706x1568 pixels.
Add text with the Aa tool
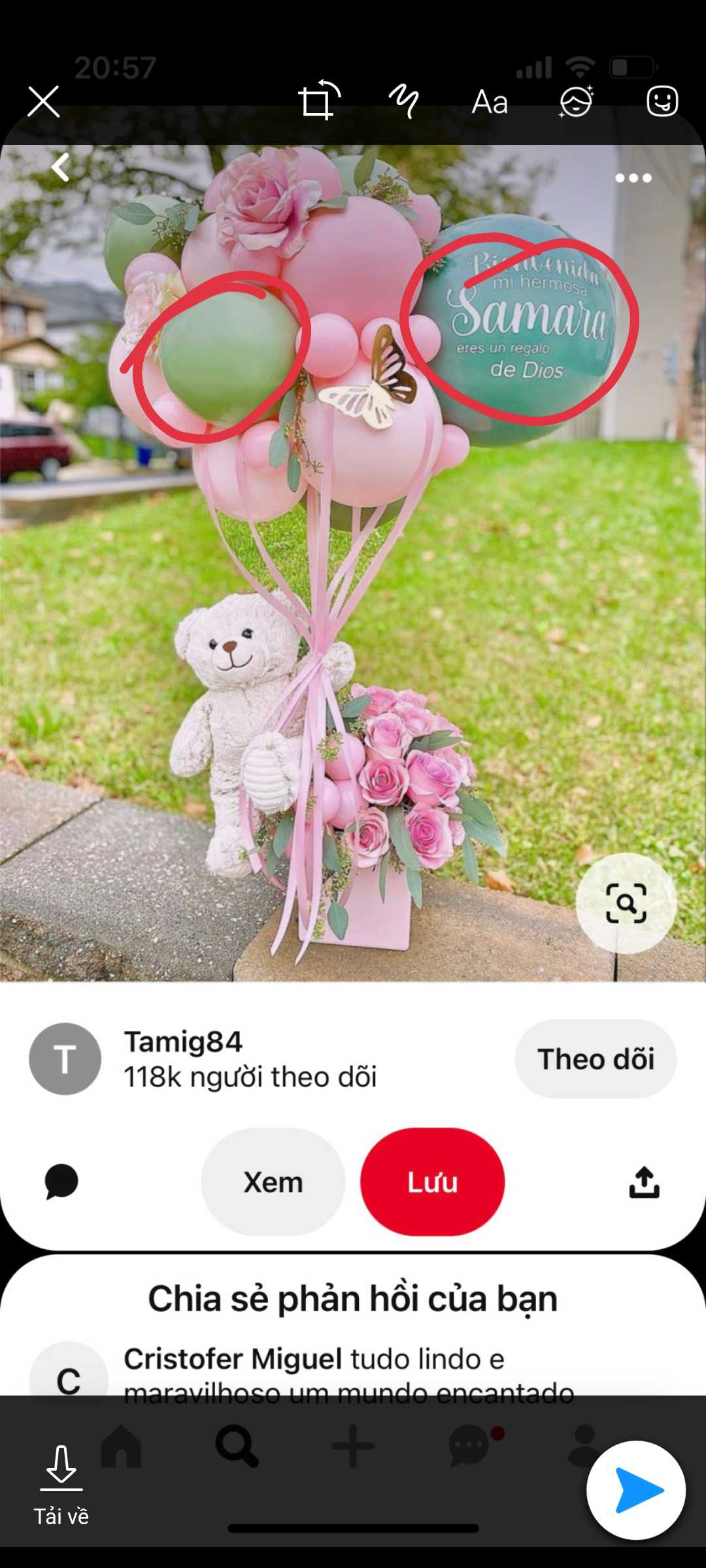pyautogui.click(x=490, y=103)
